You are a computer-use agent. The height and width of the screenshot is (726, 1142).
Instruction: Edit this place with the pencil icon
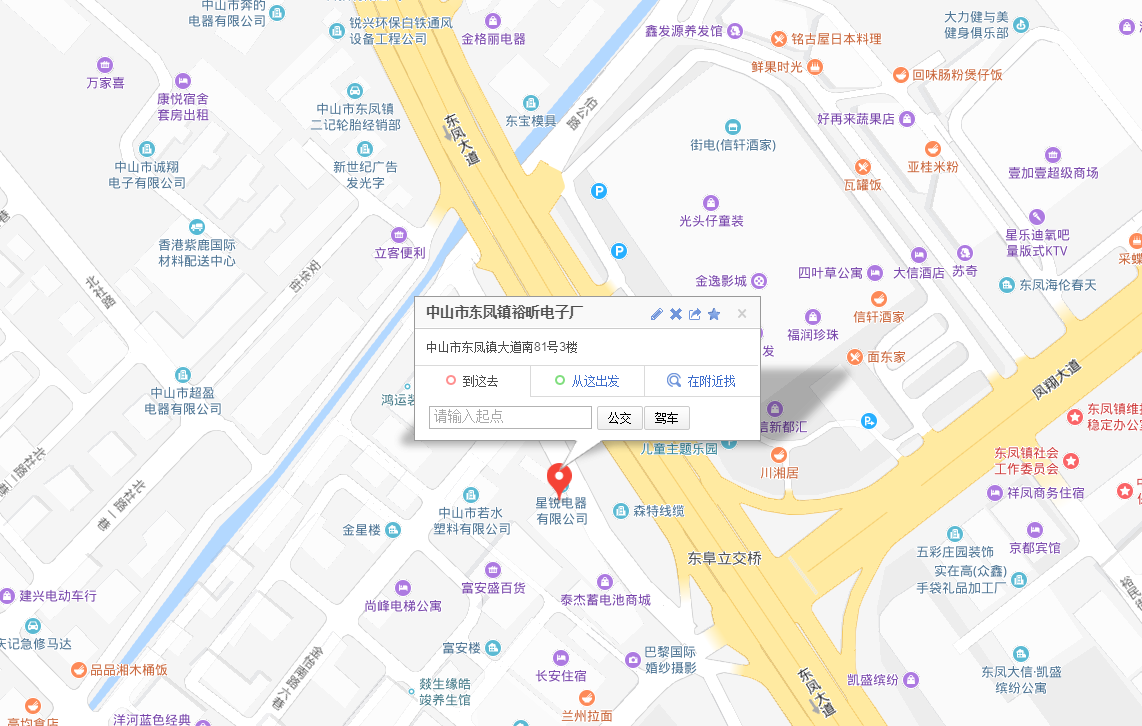(657, 314)
